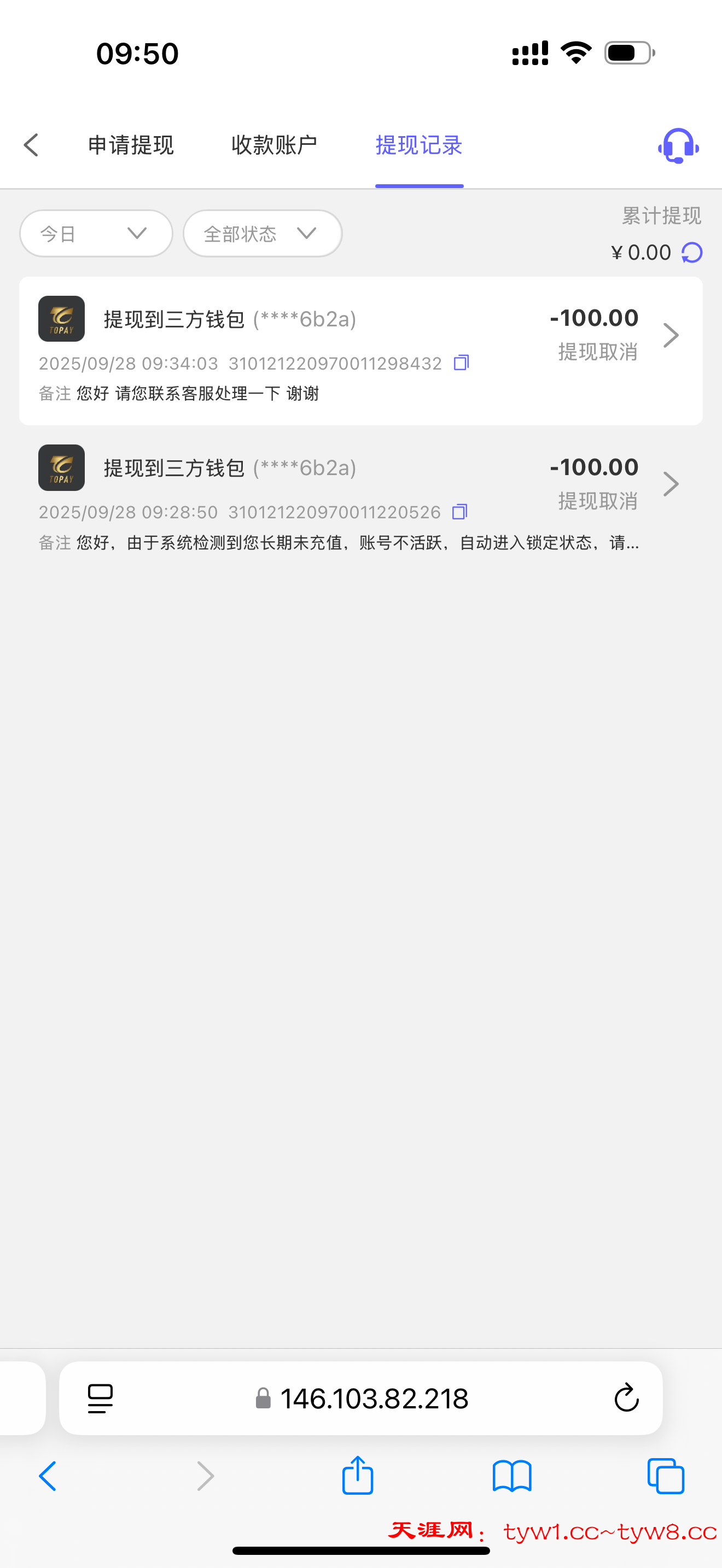
Task: Go back using the top-left arrow
Action: 31,145
